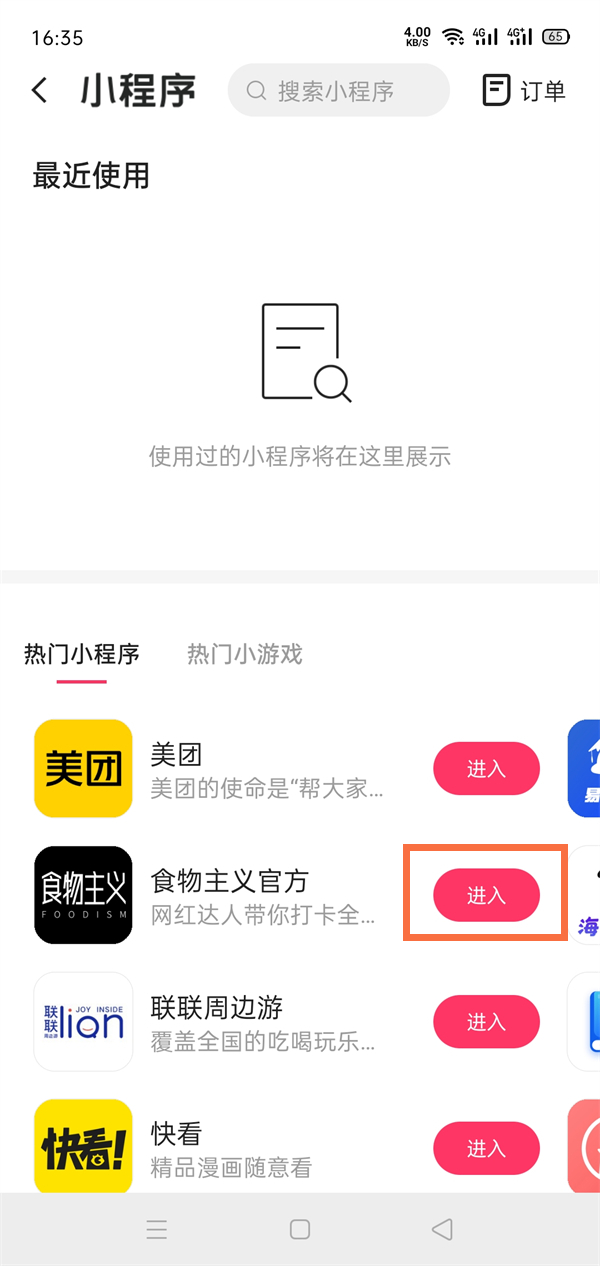
Task: Select the 热门小程序 tab
Action: 82,654
